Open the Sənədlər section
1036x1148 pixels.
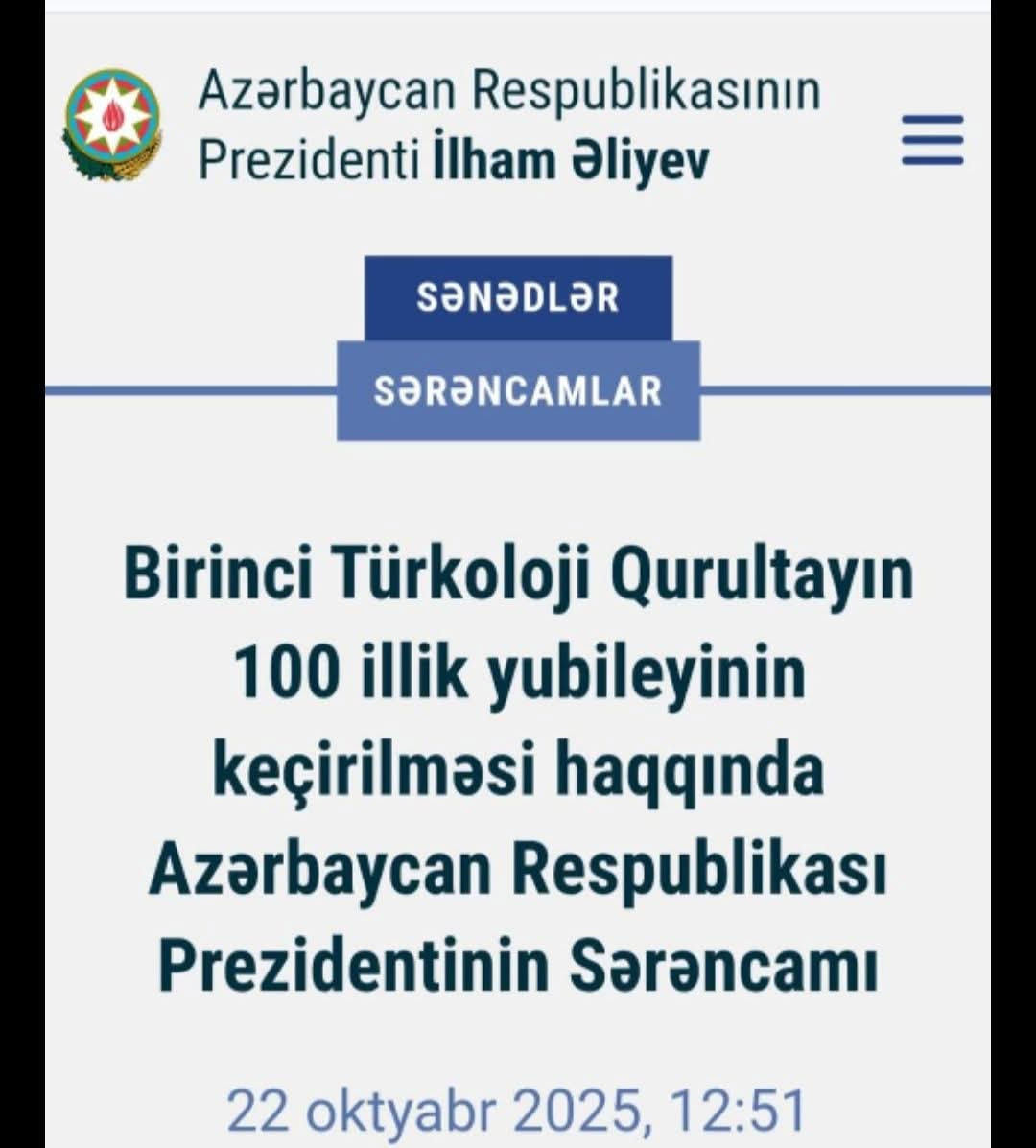coord(518,298)
